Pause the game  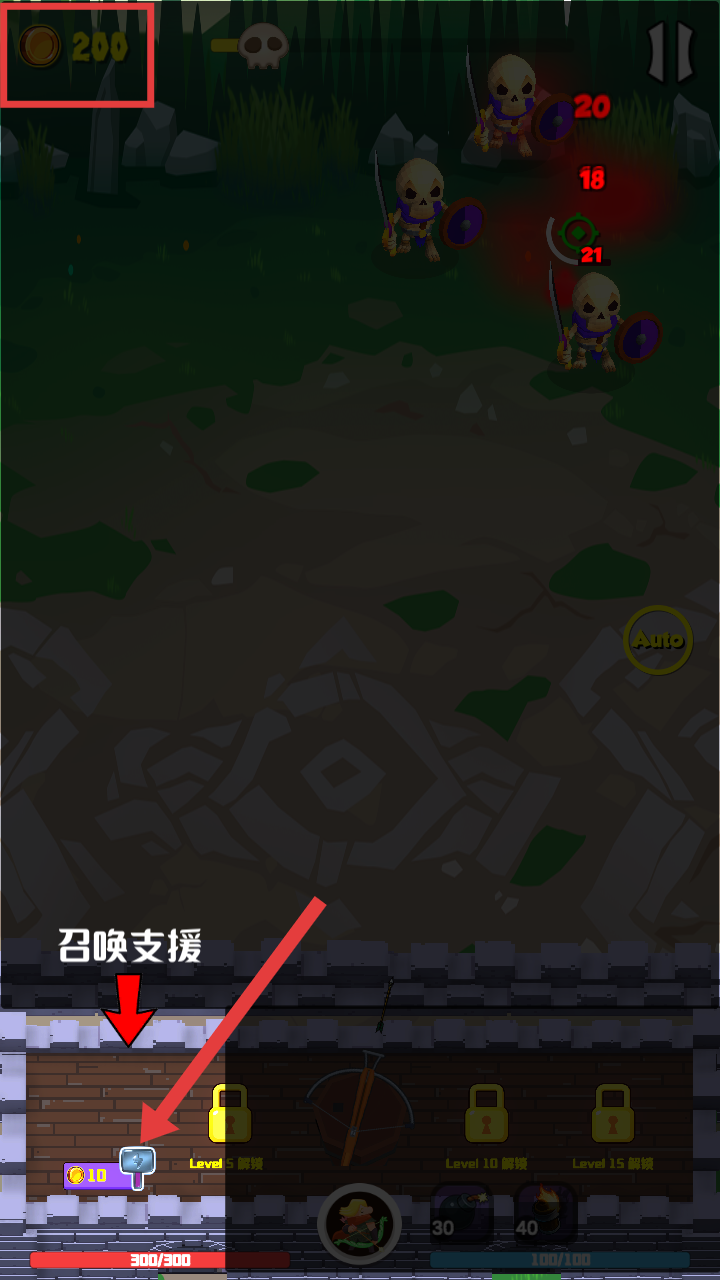click(670, 52)
